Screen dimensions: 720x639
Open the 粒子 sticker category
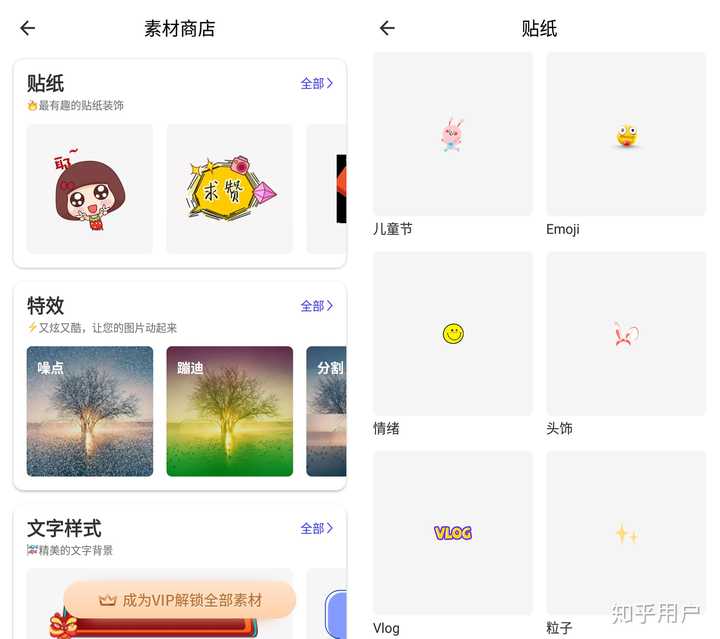coord(626,532)
